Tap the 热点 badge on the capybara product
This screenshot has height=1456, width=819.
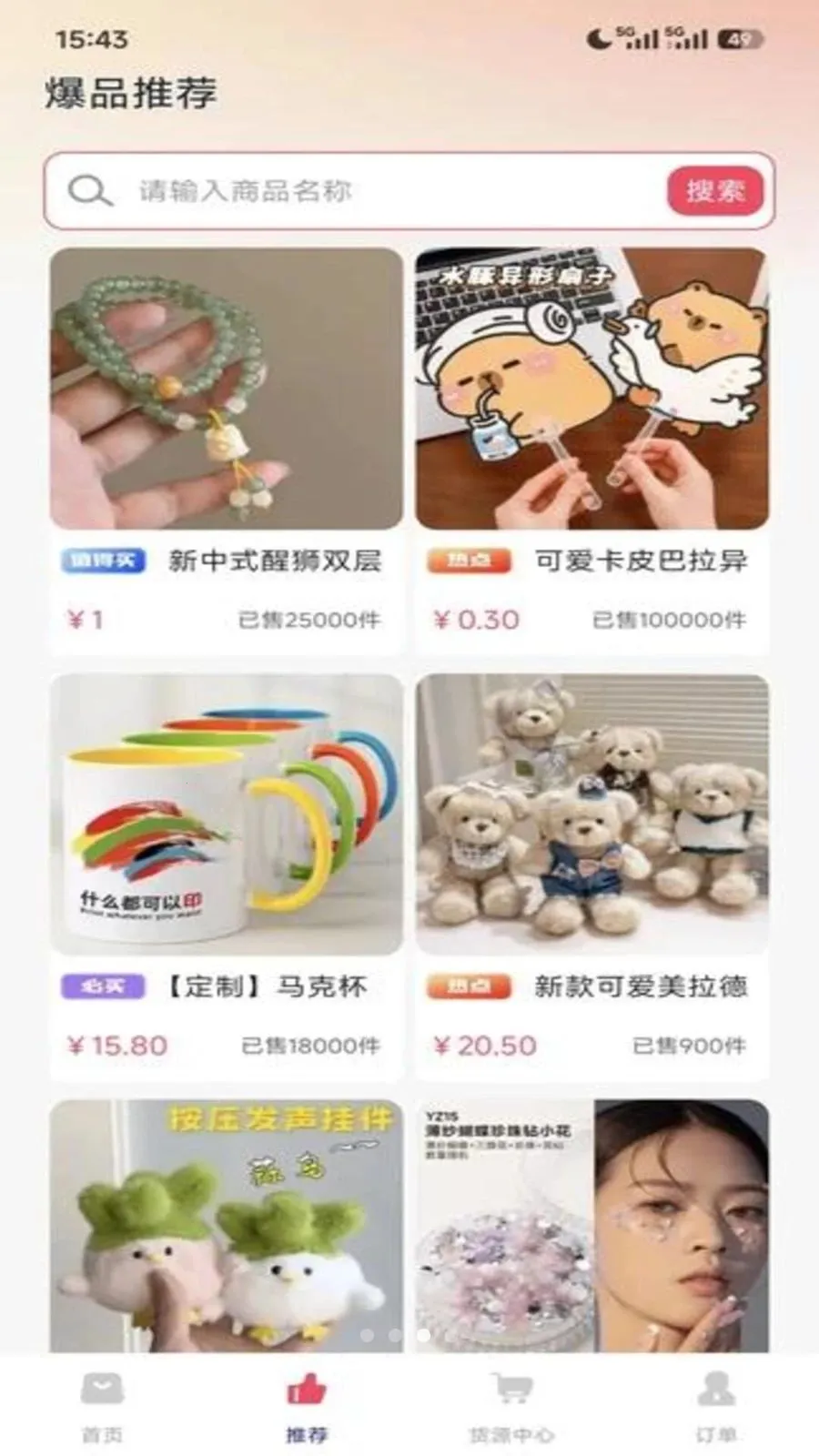pyautogui.click(x=470, y=561)
